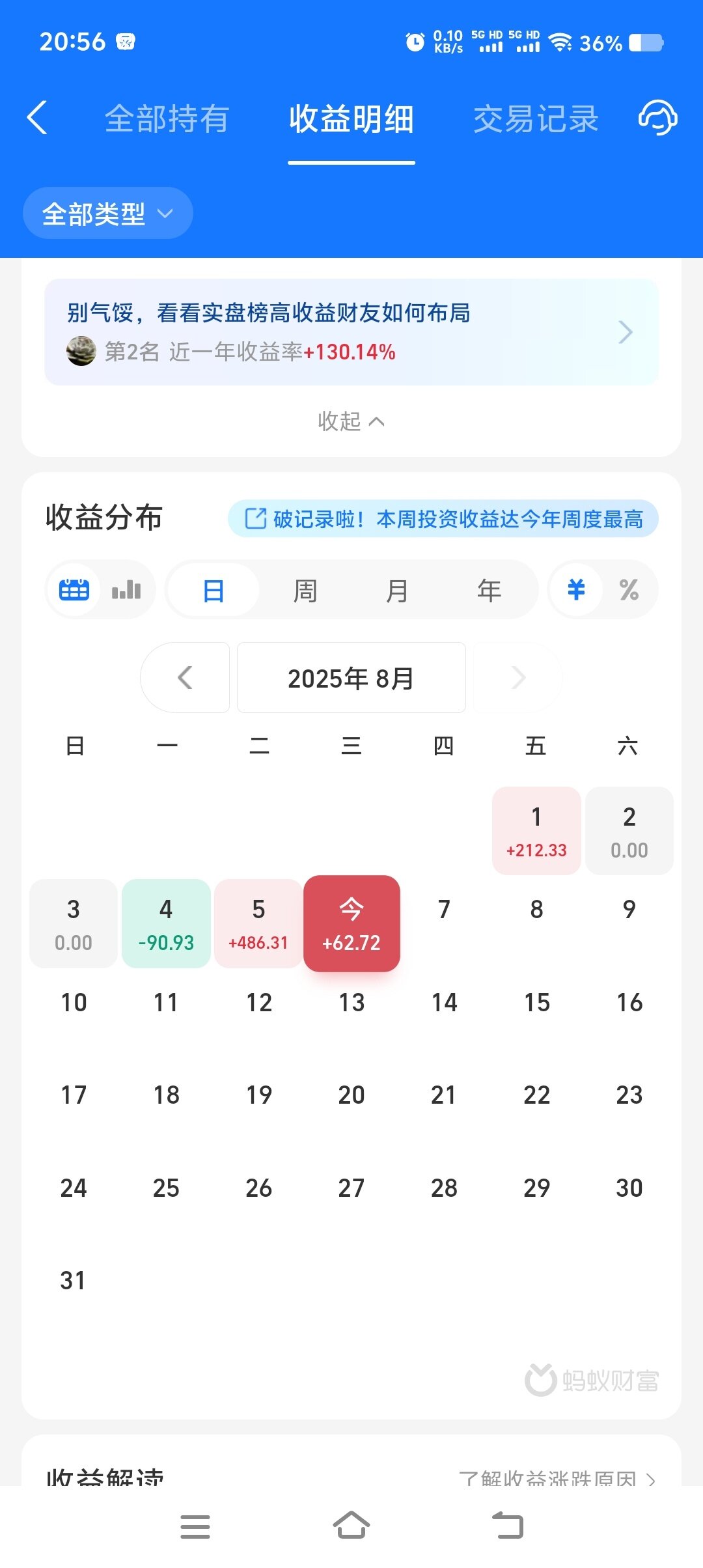
Task: Open the 实盘榜高收益财友 banner
Action: (351, 332)
